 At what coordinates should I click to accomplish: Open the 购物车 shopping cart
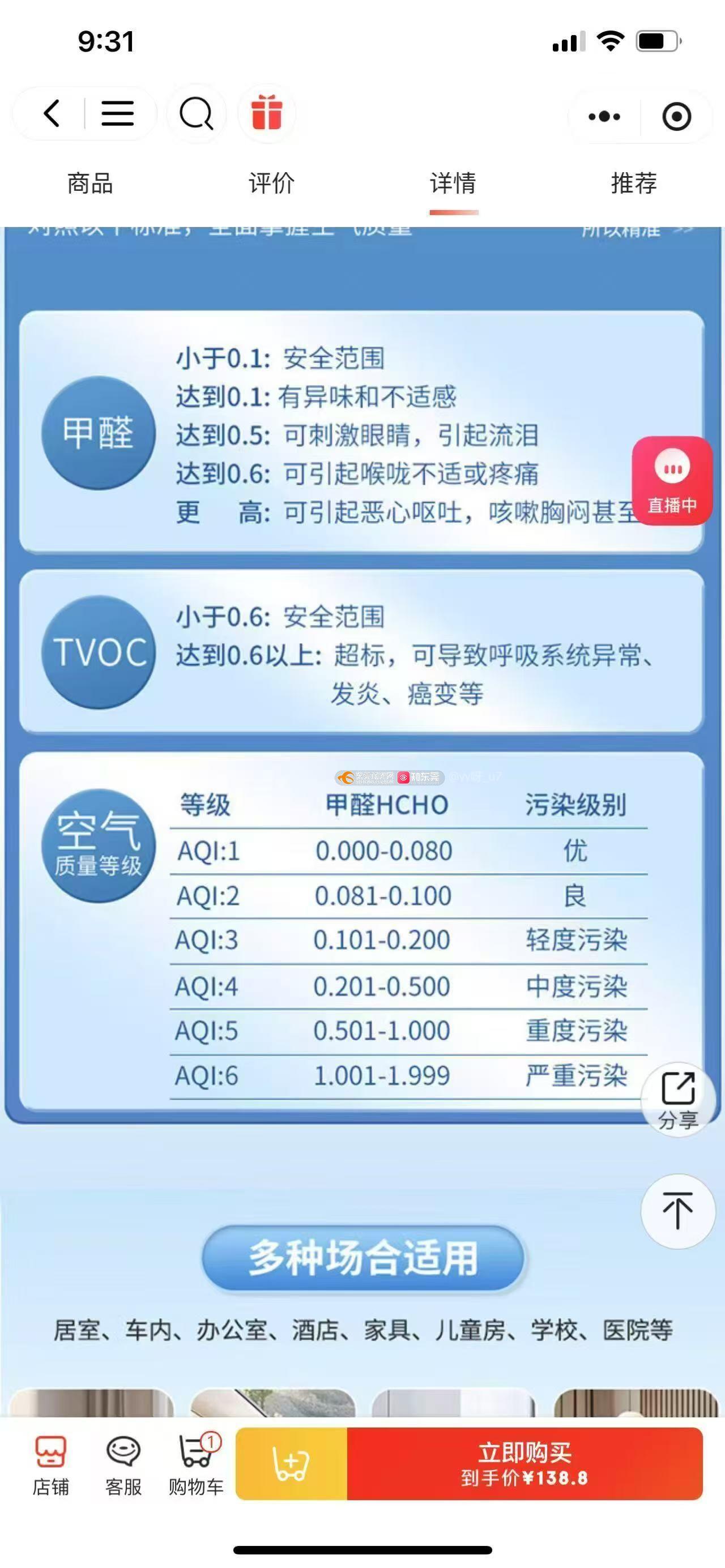pyautogui.click(x=196, y=1464)
